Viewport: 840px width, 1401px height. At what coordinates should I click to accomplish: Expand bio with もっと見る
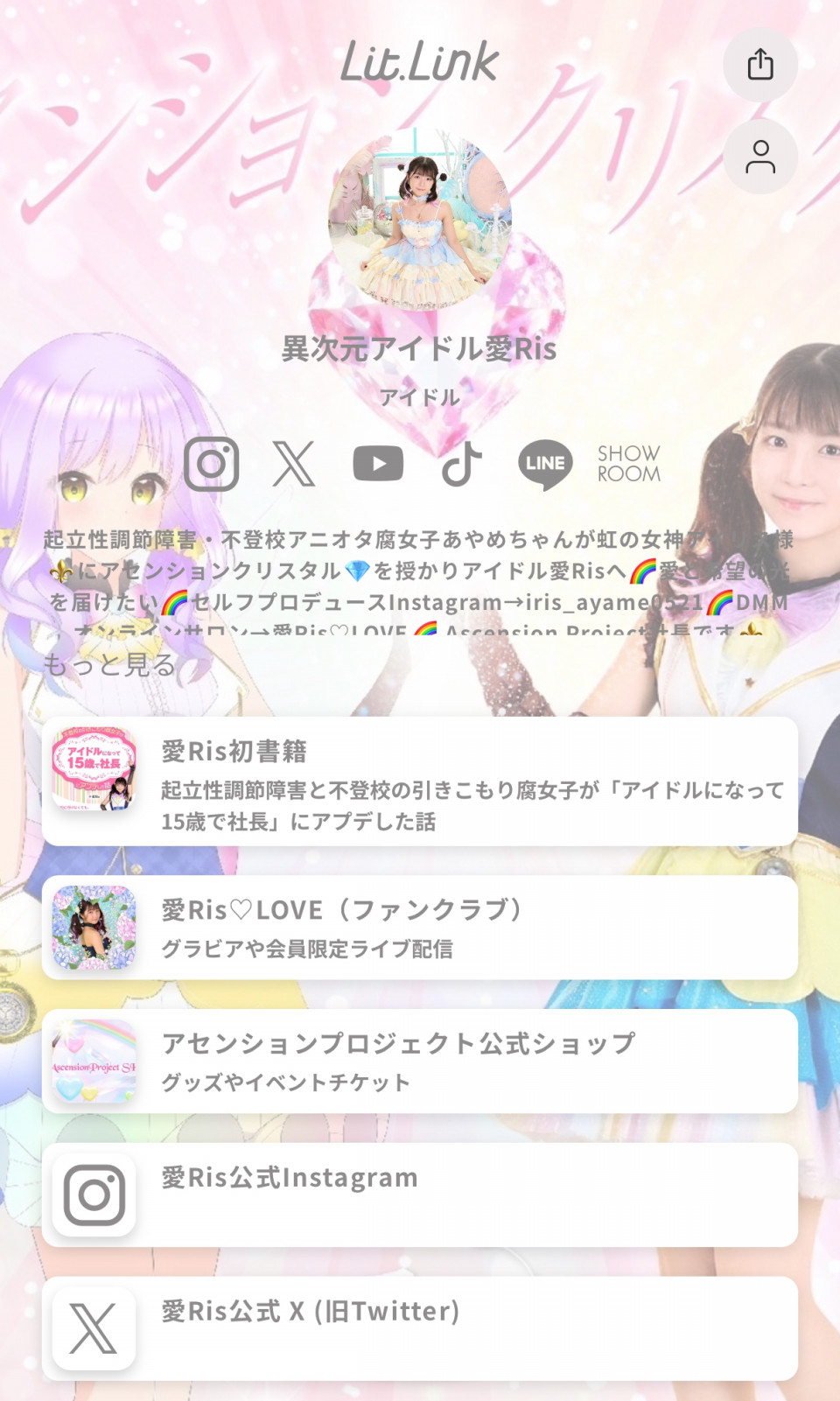pyautogui.click(x=109, y=665)
